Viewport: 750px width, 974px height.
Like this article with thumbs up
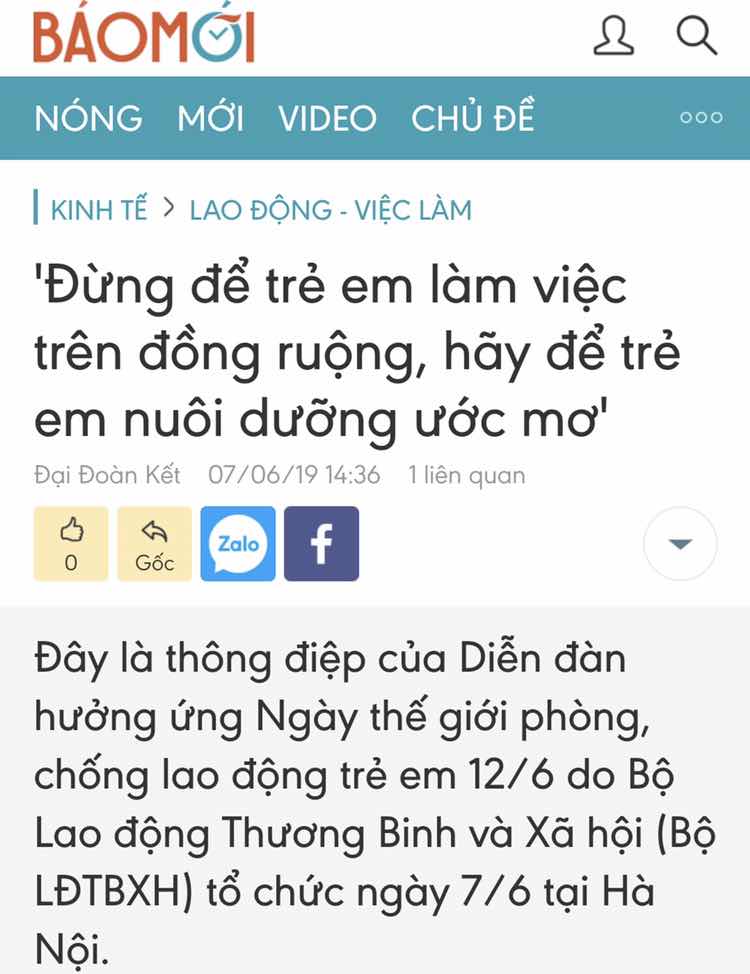click(71, 544)
